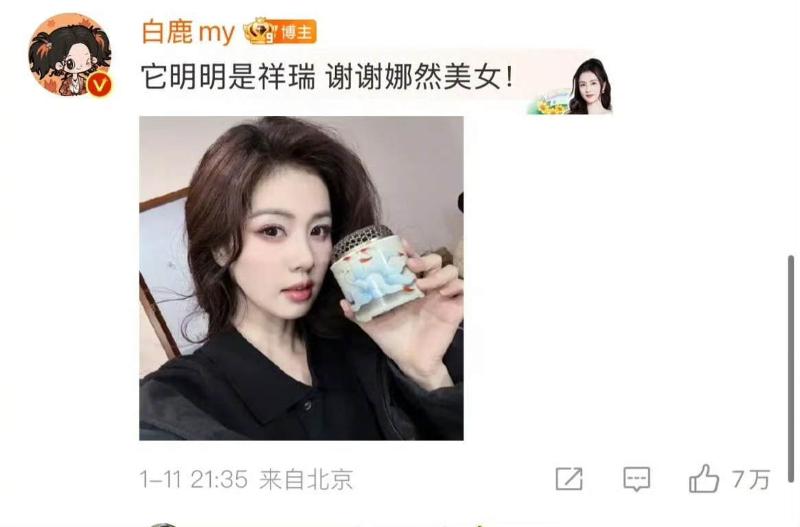800x527 pixels.
Task: Like this post with 7万 likes
Action: tap(705, 480)
